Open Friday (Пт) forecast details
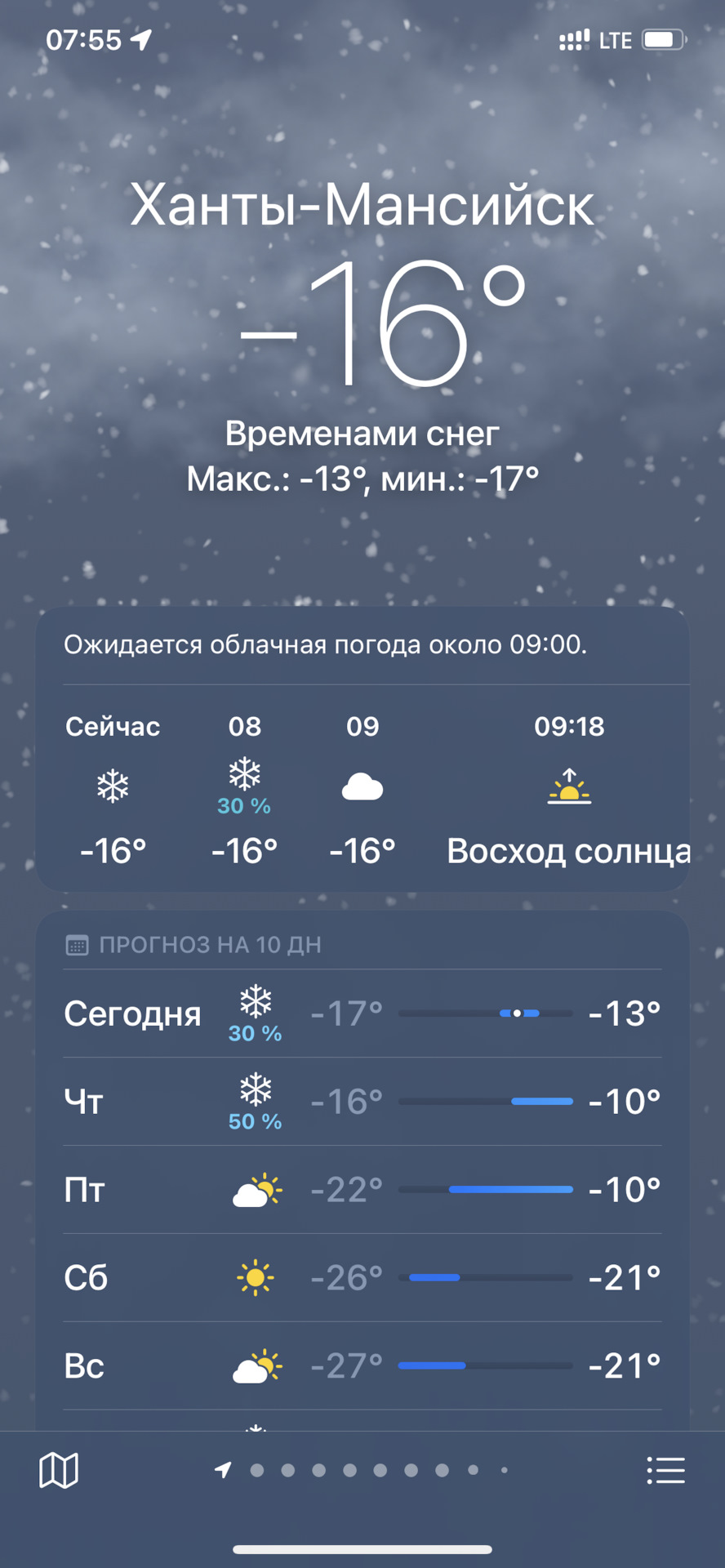This screenshot has width=725, height=1568. pyautogui.click(x=362, y=1190)
